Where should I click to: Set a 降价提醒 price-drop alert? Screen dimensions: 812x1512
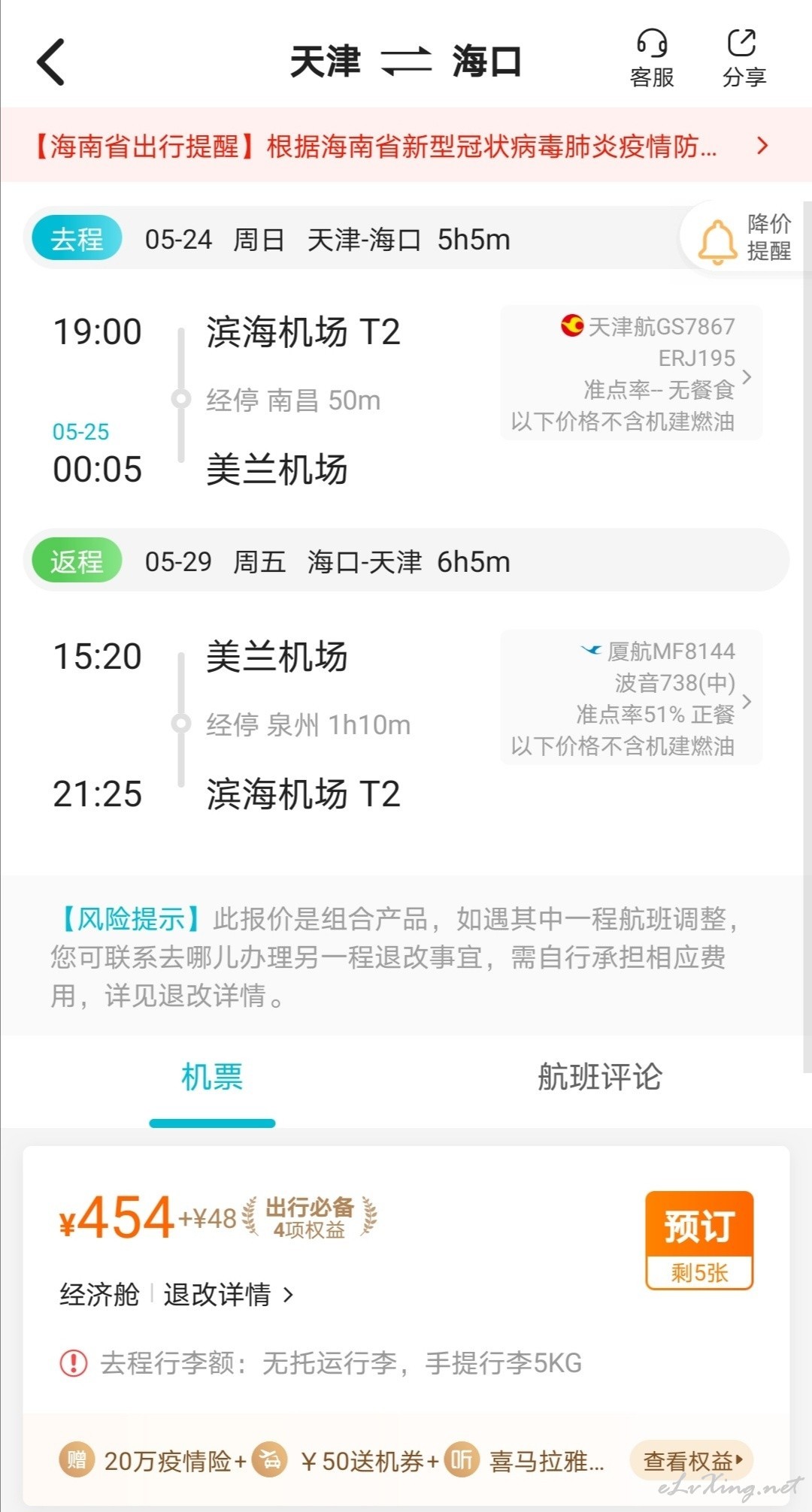click(x=745, y=237)
